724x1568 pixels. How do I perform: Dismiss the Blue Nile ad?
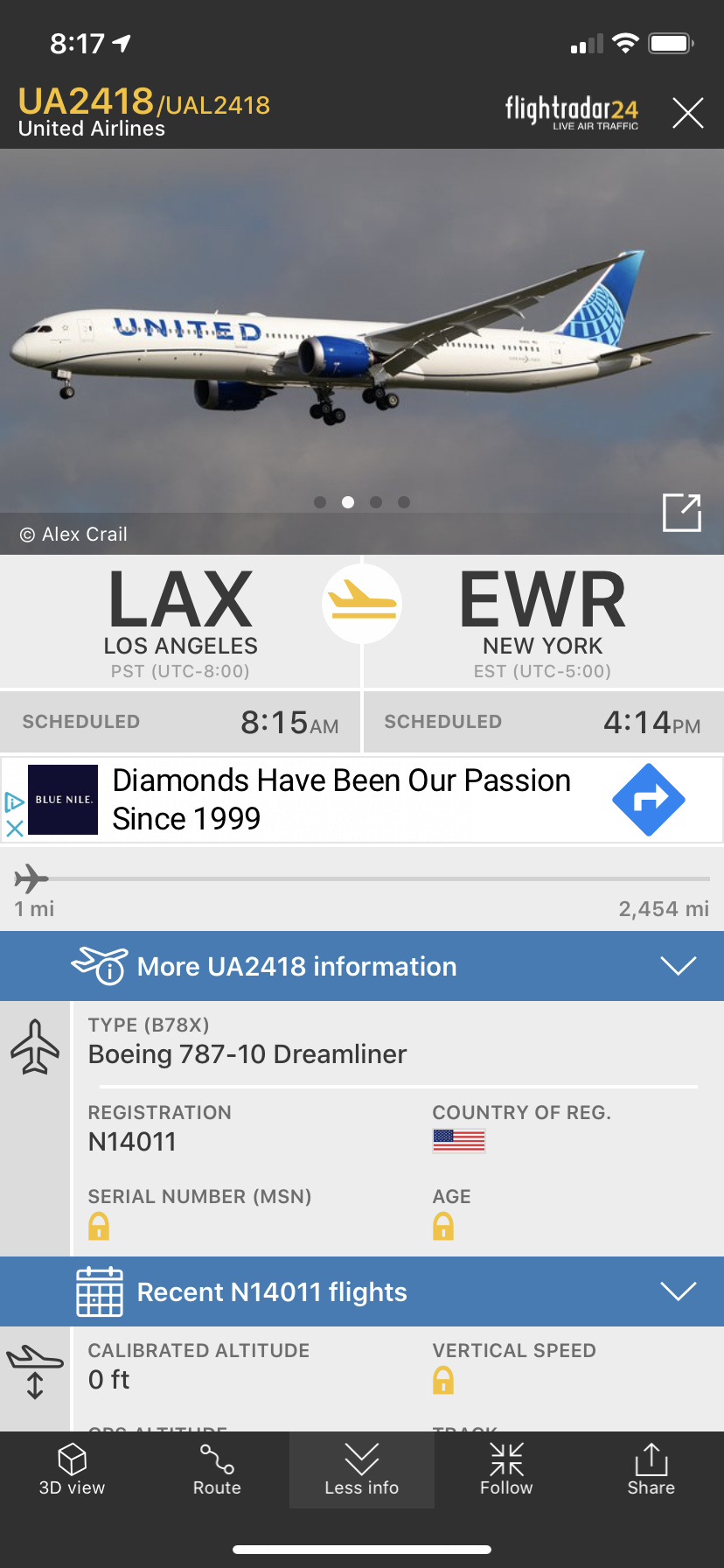pyautogui.click(x=14, y=828)
